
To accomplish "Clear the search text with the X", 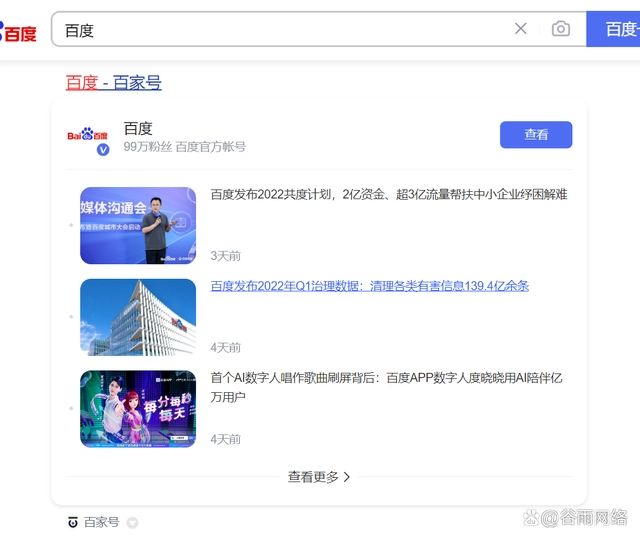I will click(521, 29).
